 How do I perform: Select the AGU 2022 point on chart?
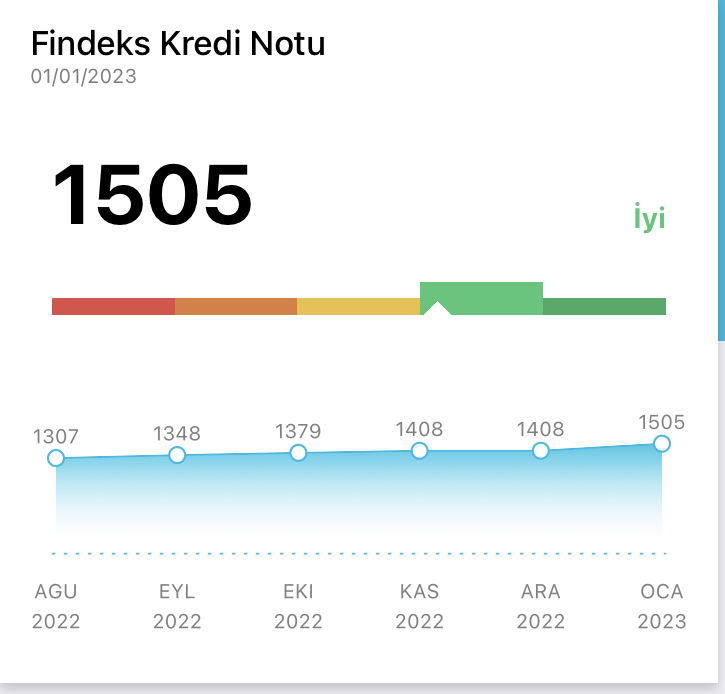[x=56, y=458]
